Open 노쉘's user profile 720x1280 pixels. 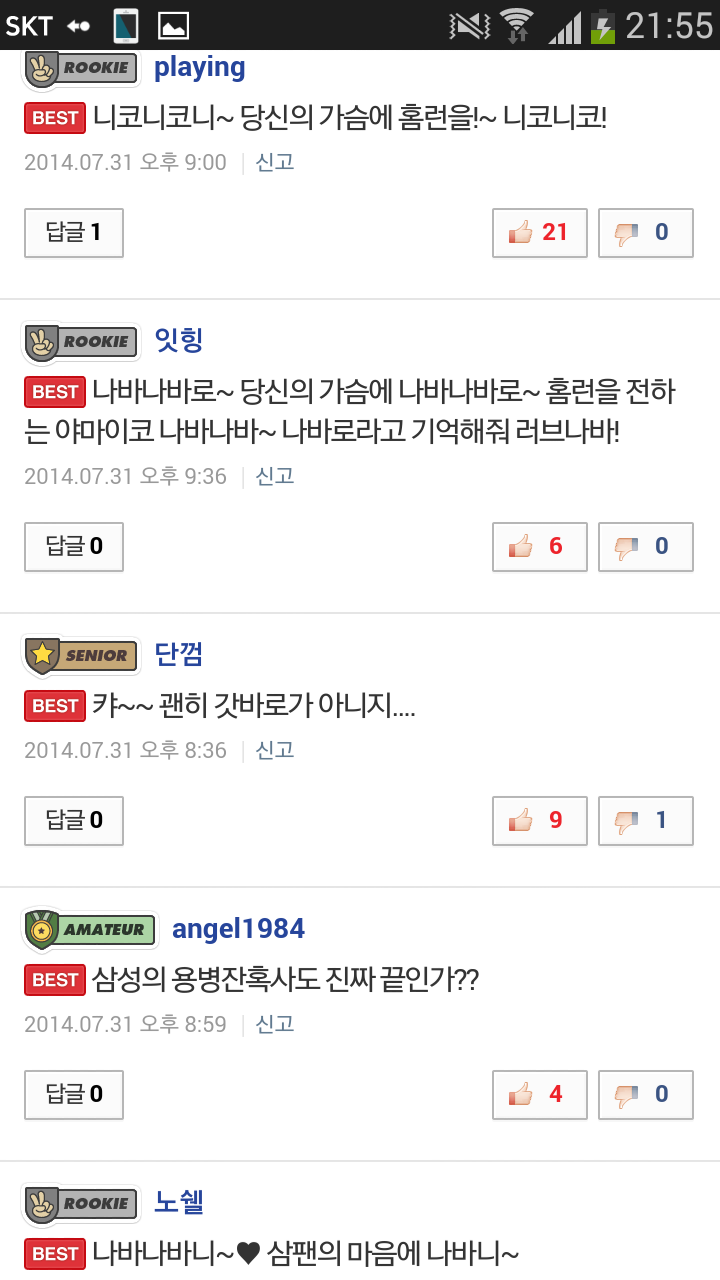pyautogui.click(x=179, y=1202)
